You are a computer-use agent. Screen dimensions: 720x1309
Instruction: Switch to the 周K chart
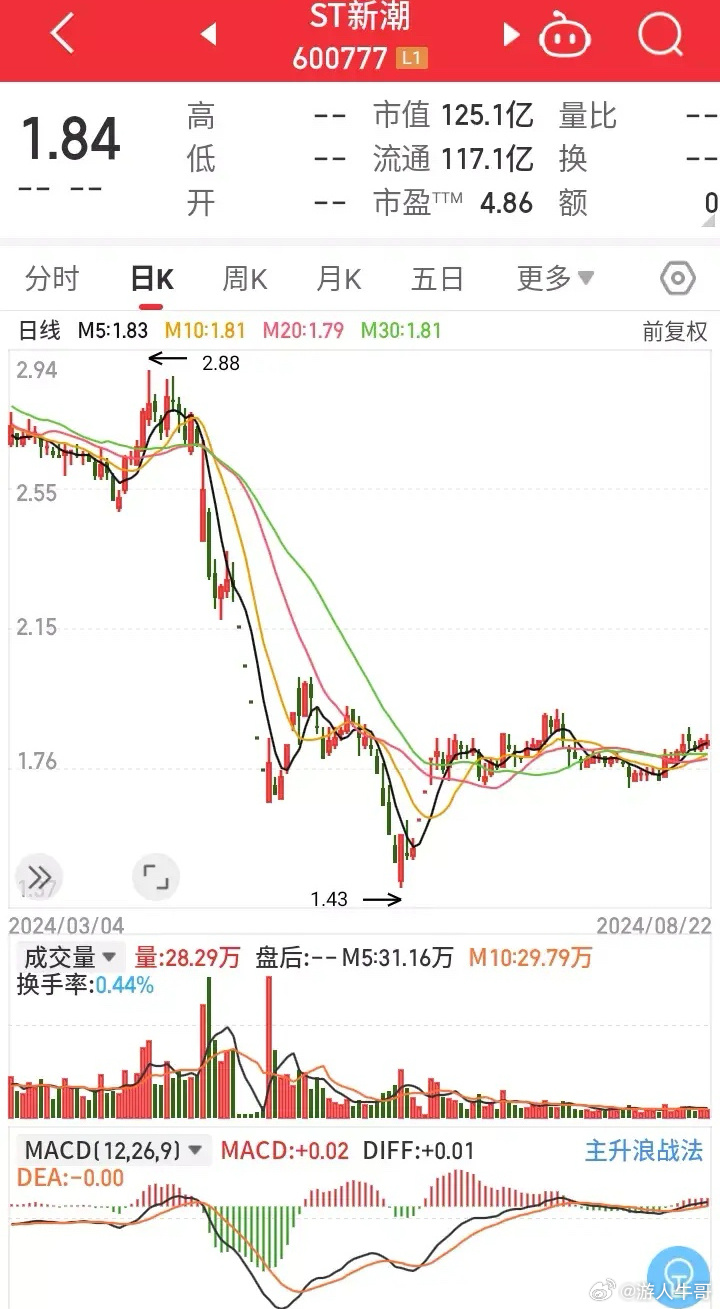point(245,279)
